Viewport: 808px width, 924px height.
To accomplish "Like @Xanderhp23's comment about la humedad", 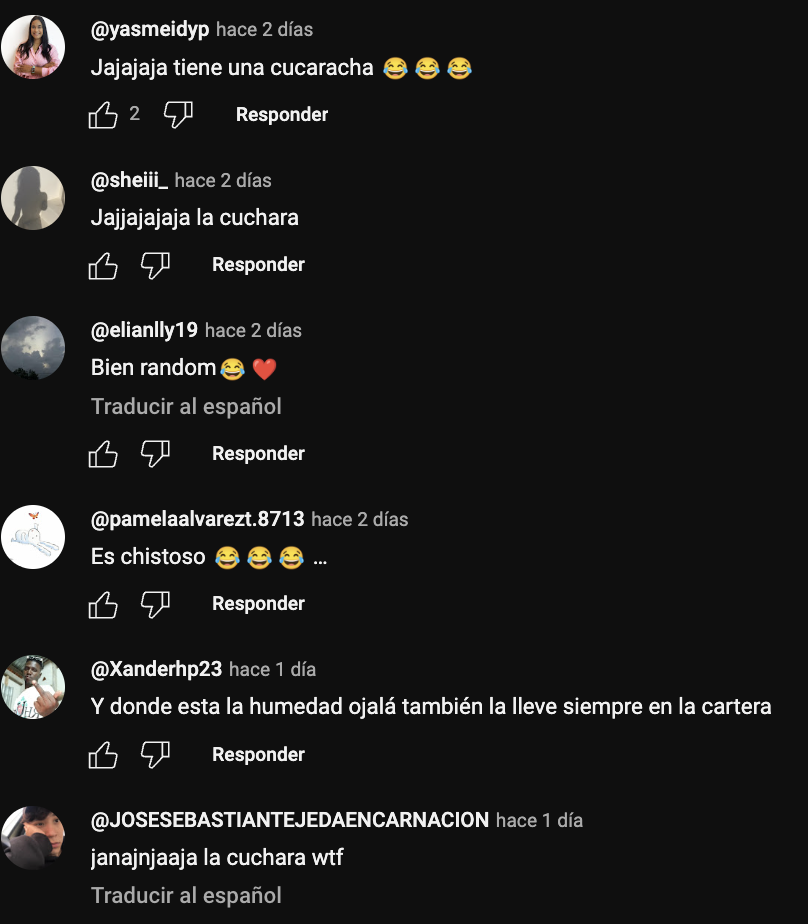I will pyautogui.click(x=103, y=755).
